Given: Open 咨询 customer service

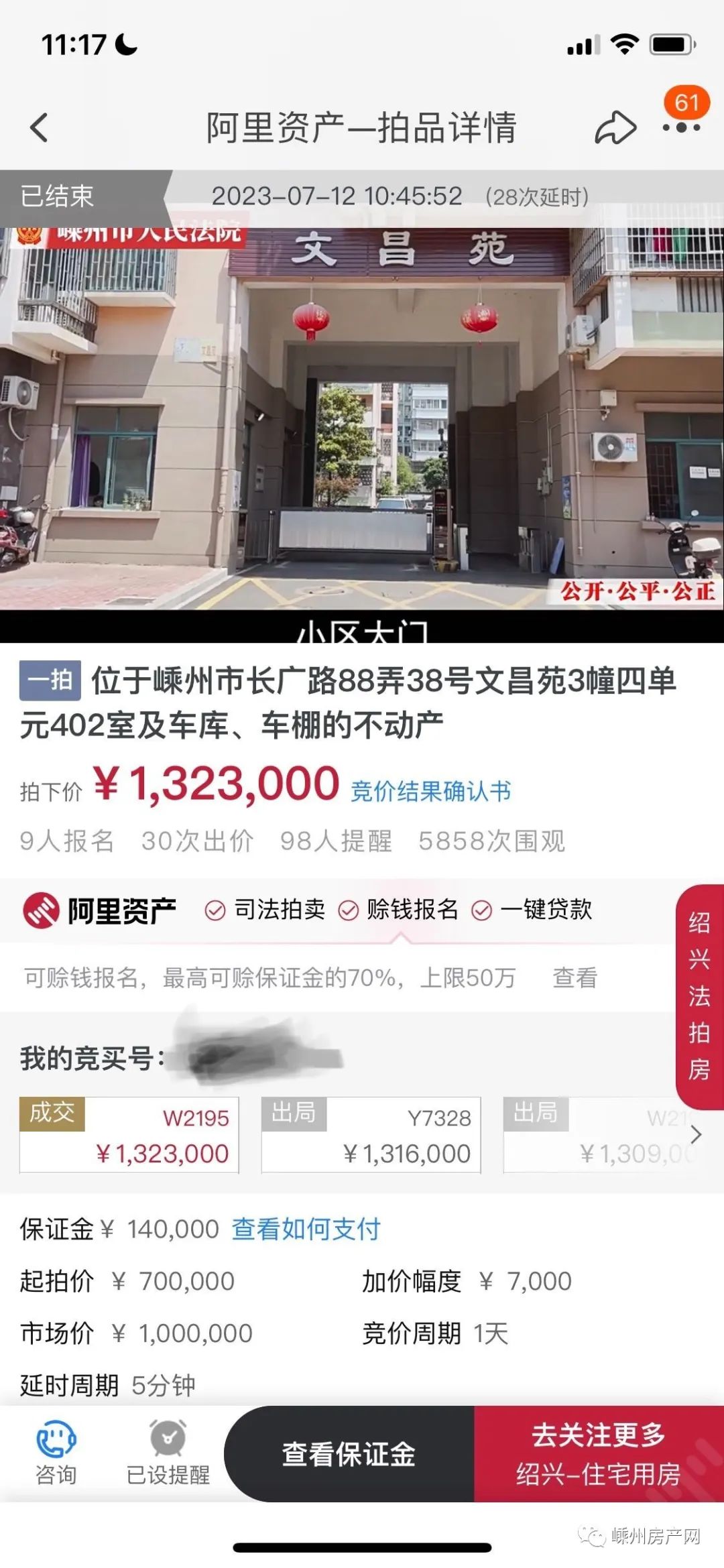Looking at the screenshot, I should 56,1453.
